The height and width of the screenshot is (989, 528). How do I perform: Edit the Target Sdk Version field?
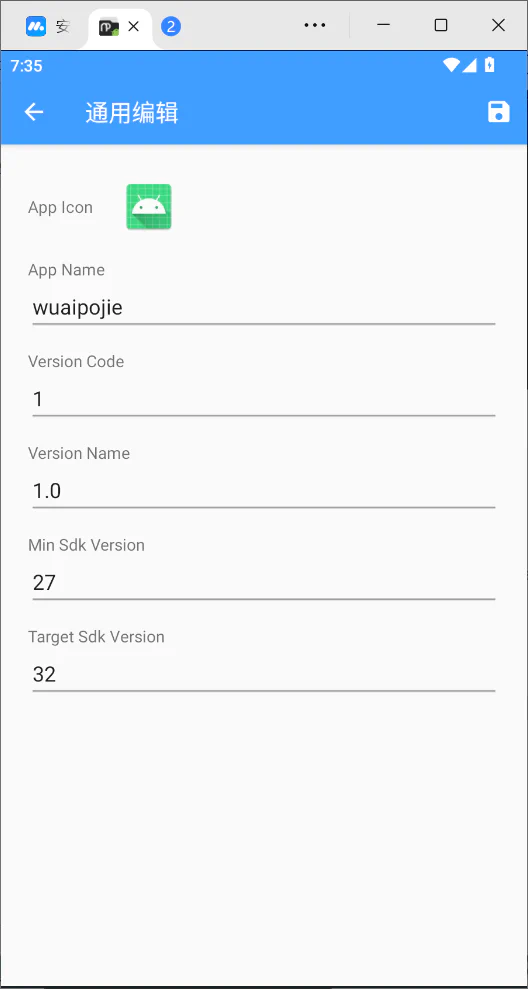pos(264,675)
